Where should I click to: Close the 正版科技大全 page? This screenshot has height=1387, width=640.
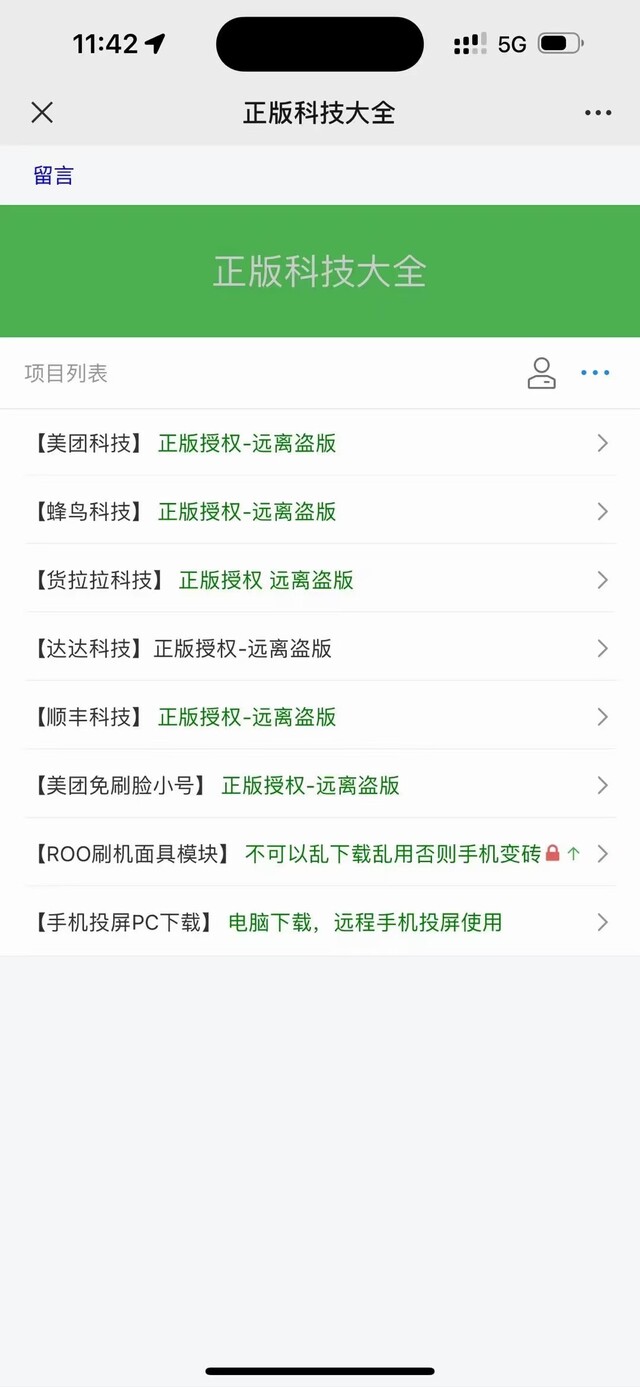(42, 112)
